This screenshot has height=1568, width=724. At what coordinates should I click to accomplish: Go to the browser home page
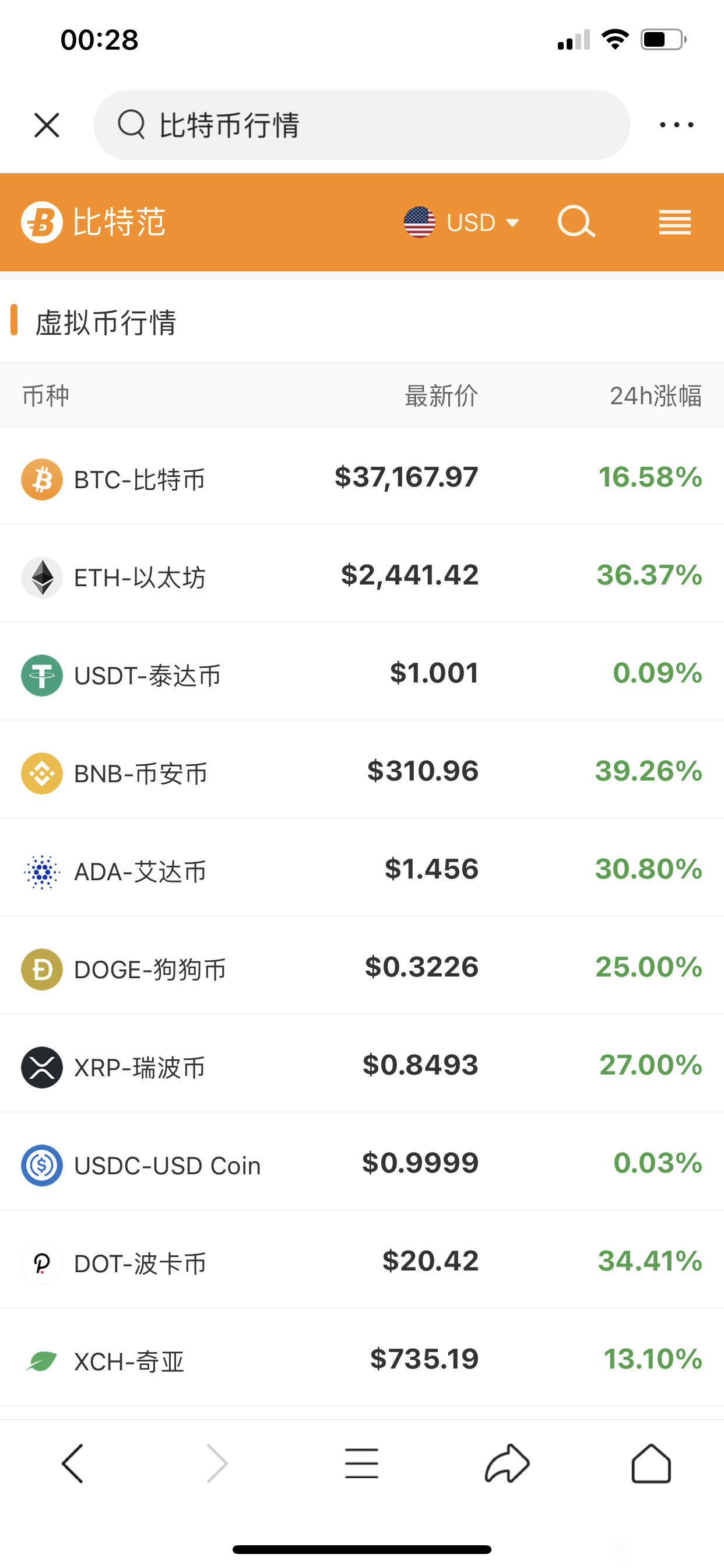click(651, 1462)
